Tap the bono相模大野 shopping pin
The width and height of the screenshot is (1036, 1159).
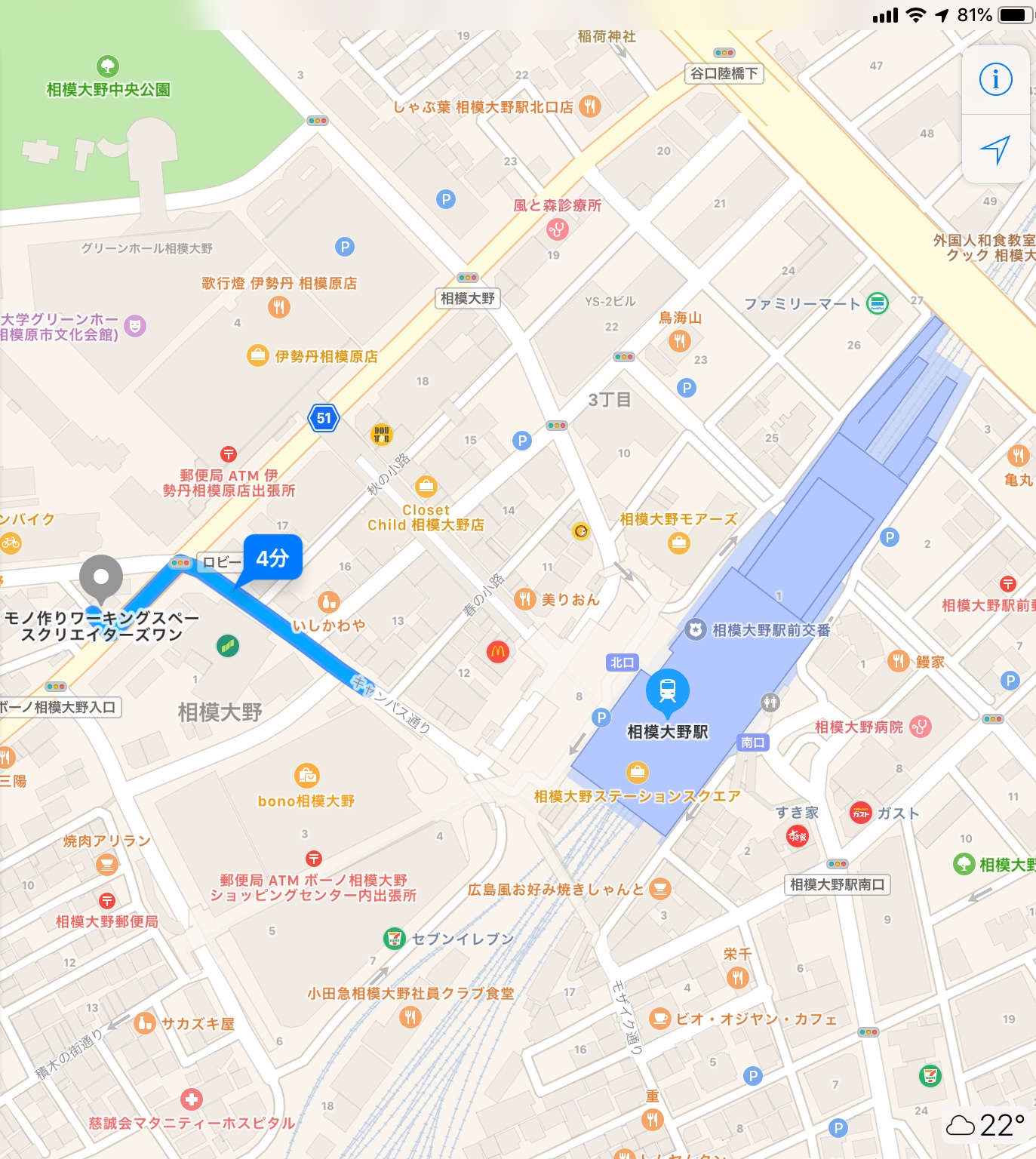tap(306, 775)
